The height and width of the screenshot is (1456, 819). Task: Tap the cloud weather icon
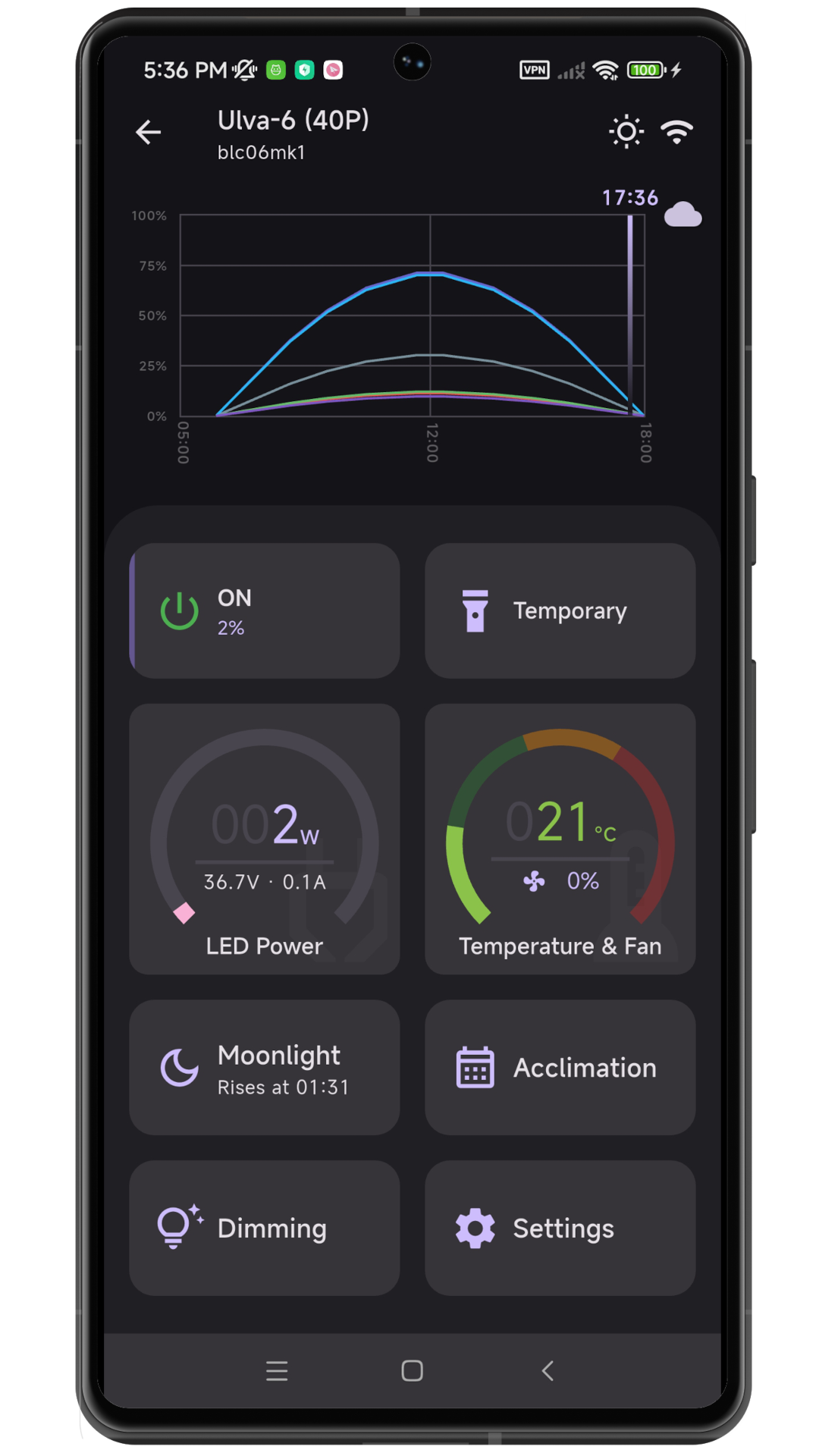(682, 215)
